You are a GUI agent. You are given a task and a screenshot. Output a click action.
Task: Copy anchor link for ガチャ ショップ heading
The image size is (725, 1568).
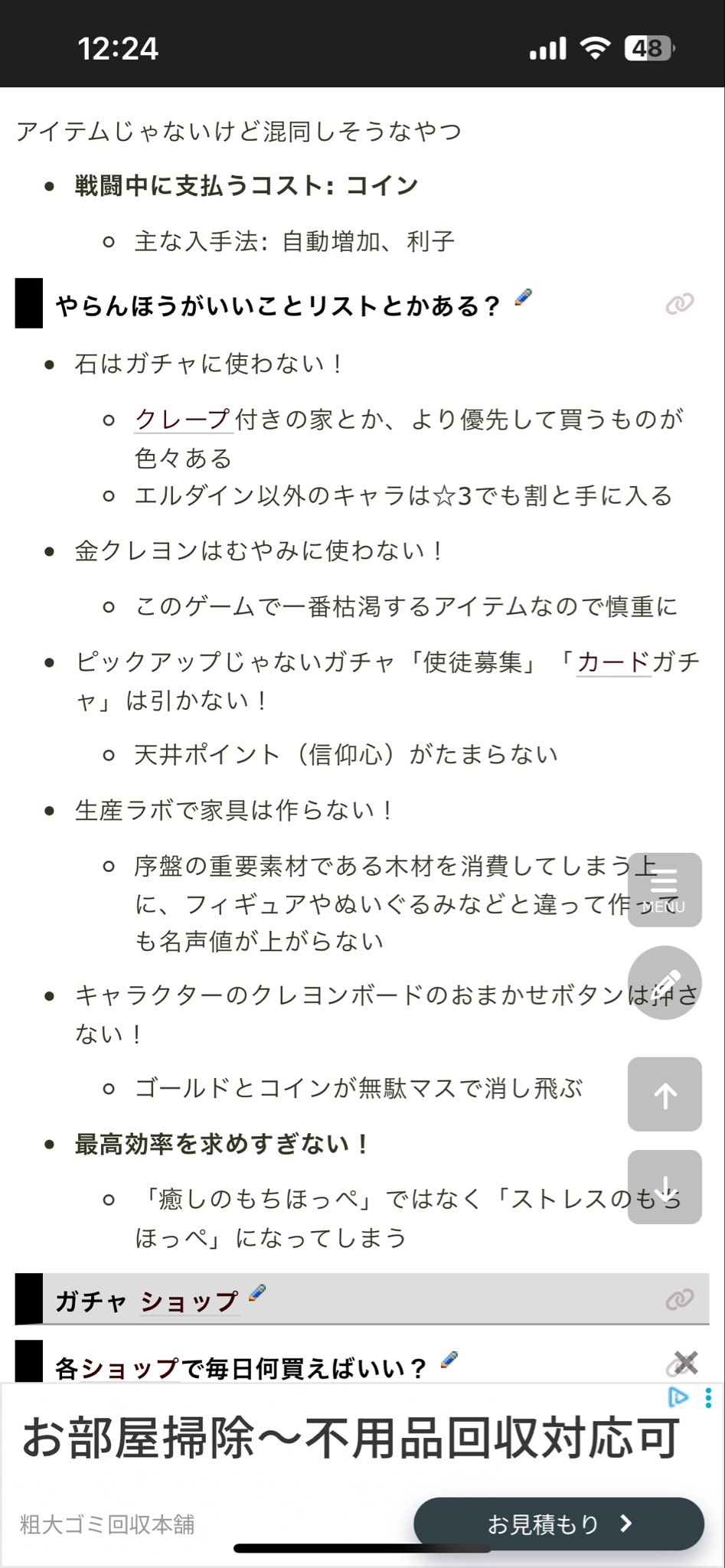(679, 1299)
